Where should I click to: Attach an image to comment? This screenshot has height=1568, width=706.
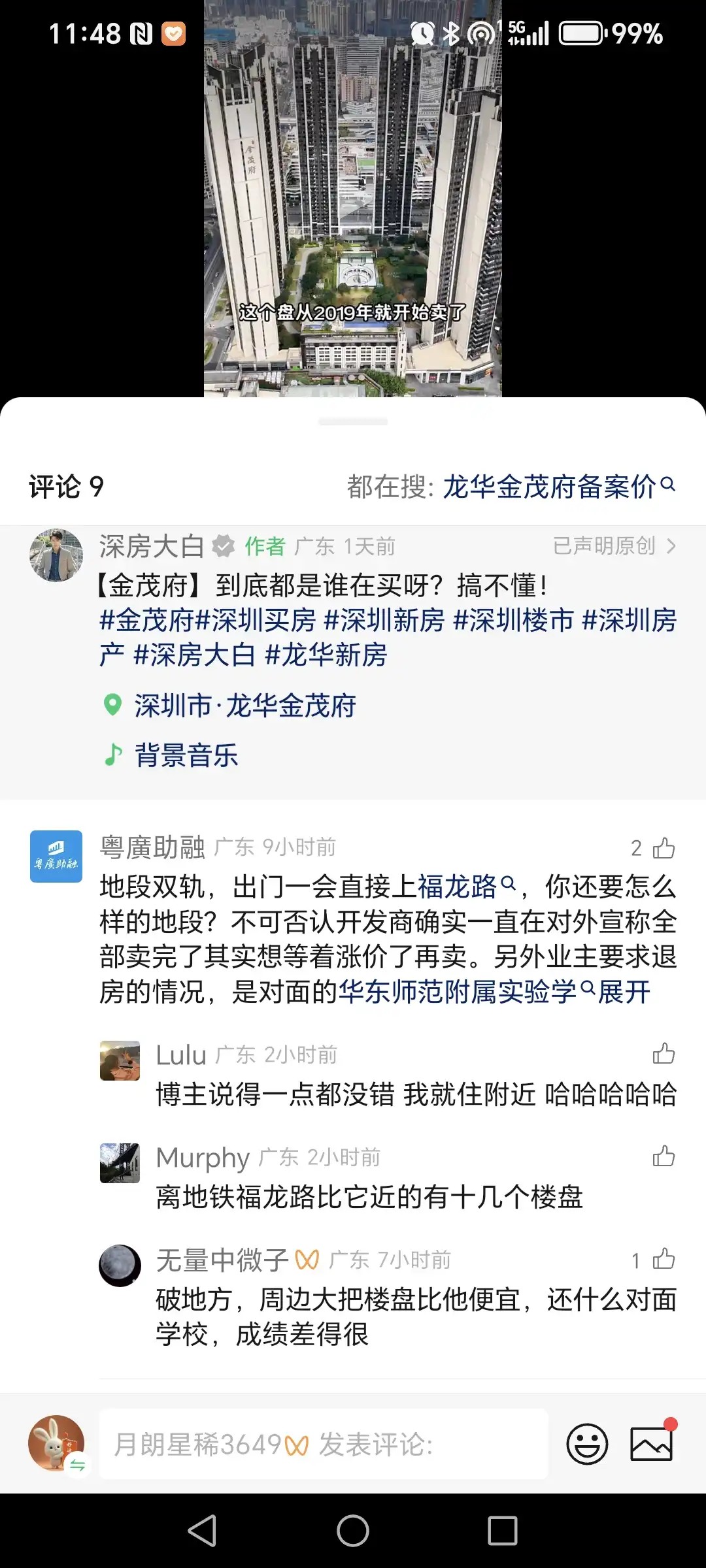(650, 1444)
